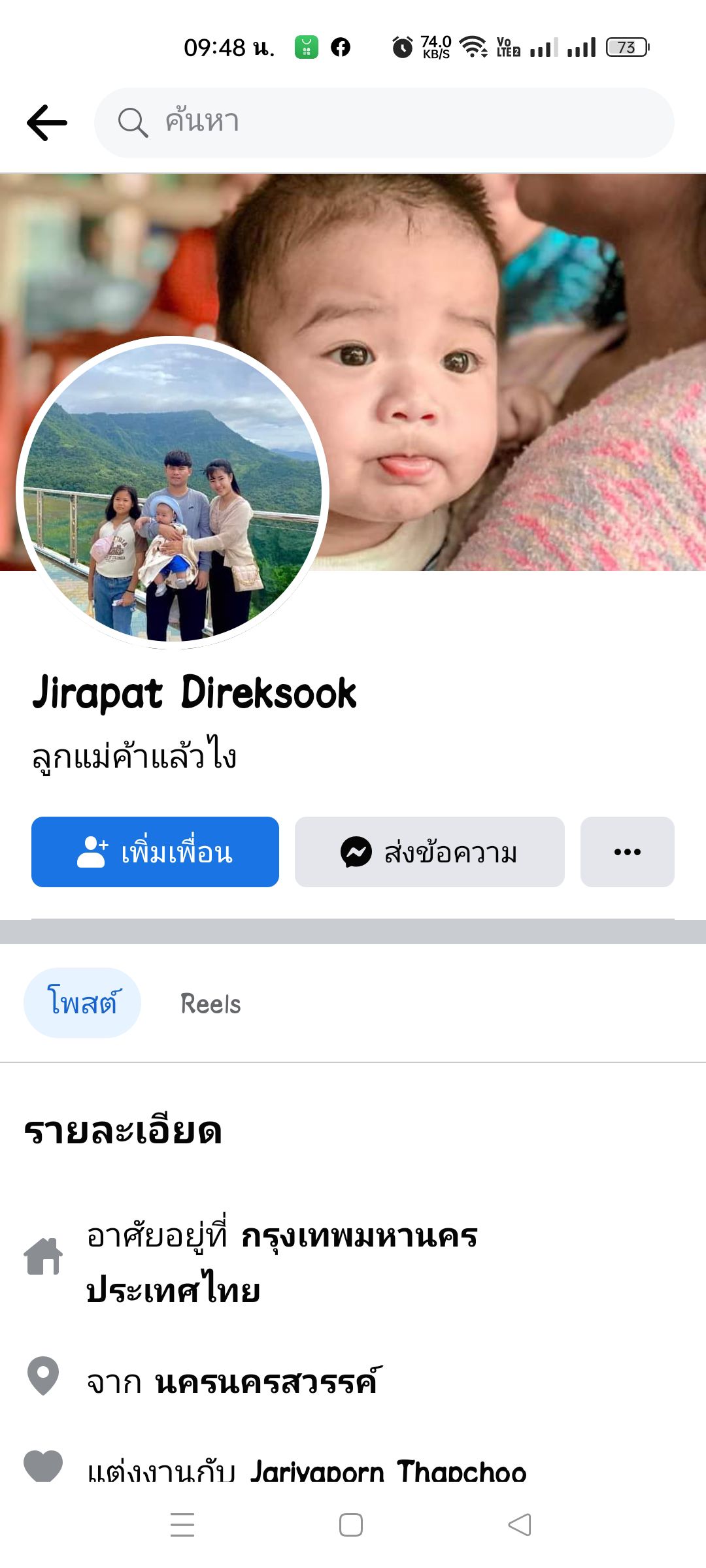Switch to the โพสต์ tab
This screenshot has height=1568, width=706.
tap(82, 1003)
